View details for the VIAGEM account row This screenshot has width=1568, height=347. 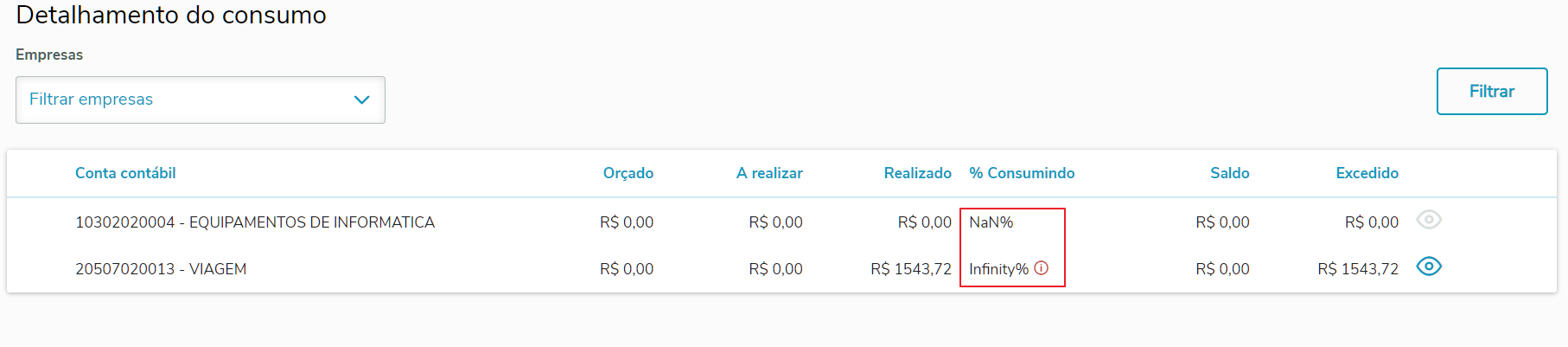coord(1429,267)
